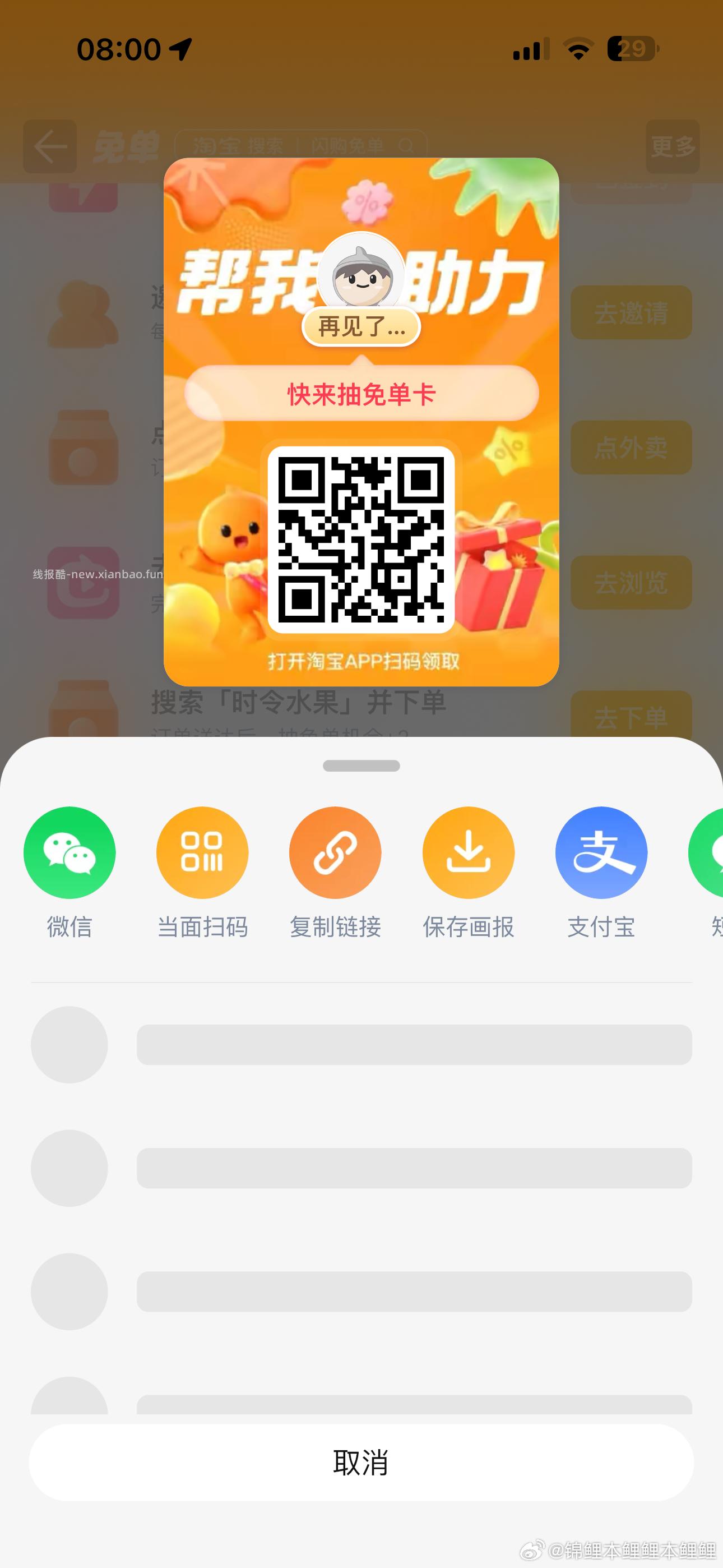Dismiss the share sheet with 取消
Viewport: 723px width, 1568px height.
click(361, 1462)
